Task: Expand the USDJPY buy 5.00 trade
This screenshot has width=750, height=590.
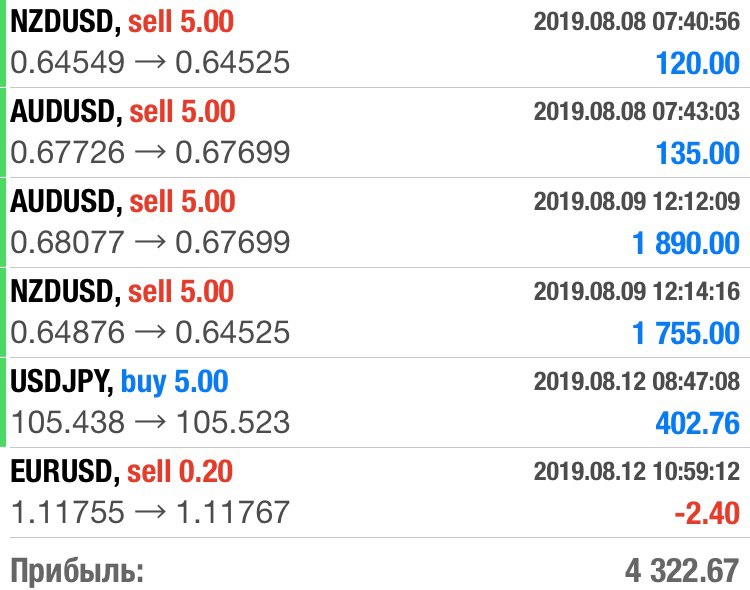Action: 375,402
